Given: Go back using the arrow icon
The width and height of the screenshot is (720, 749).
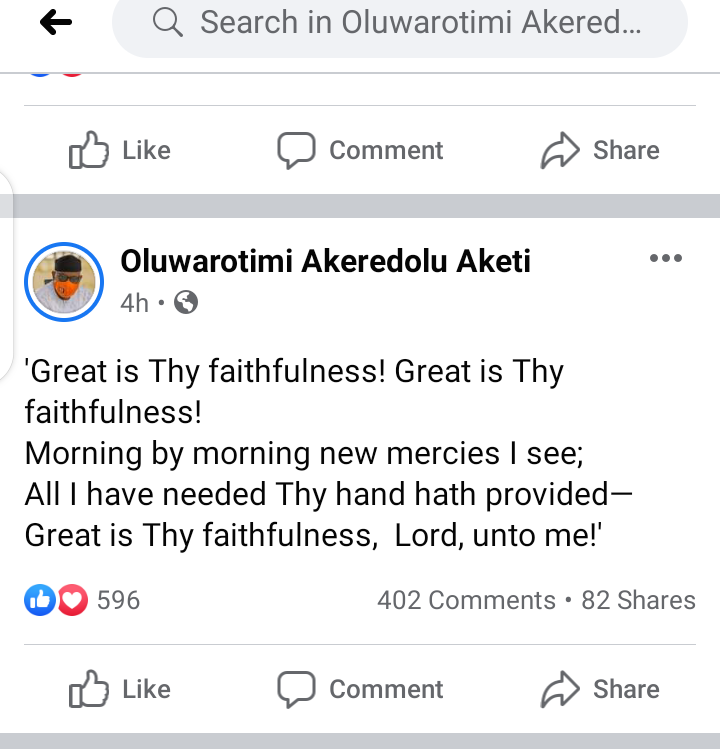Looking at the screenshot, I should (55, 23).
